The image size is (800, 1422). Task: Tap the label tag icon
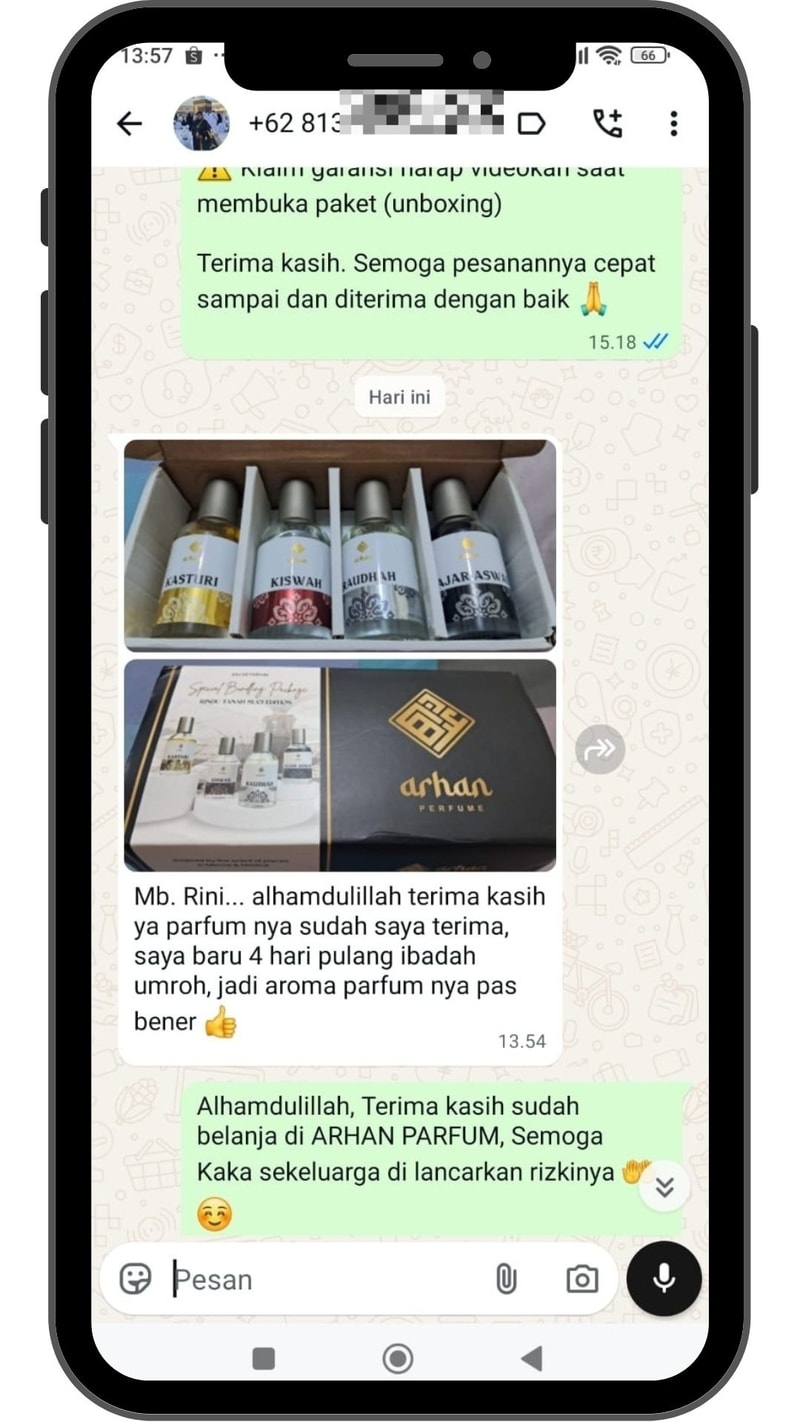[x=531, y=124]
